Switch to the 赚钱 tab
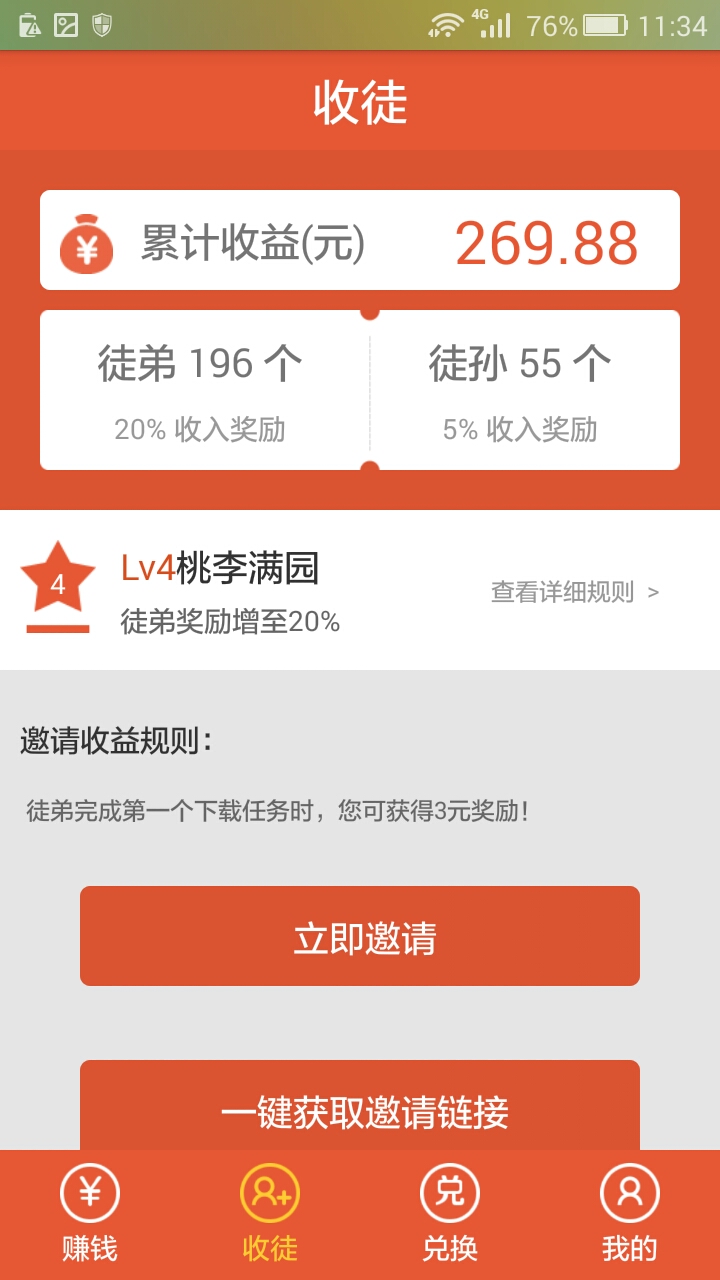 pos(88,1215)
